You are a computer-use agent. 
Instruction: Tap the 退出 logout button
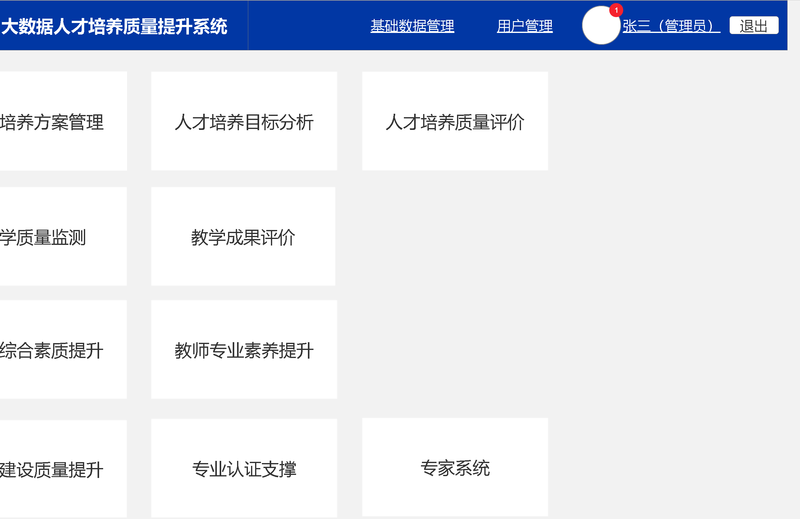click(753, 26)
